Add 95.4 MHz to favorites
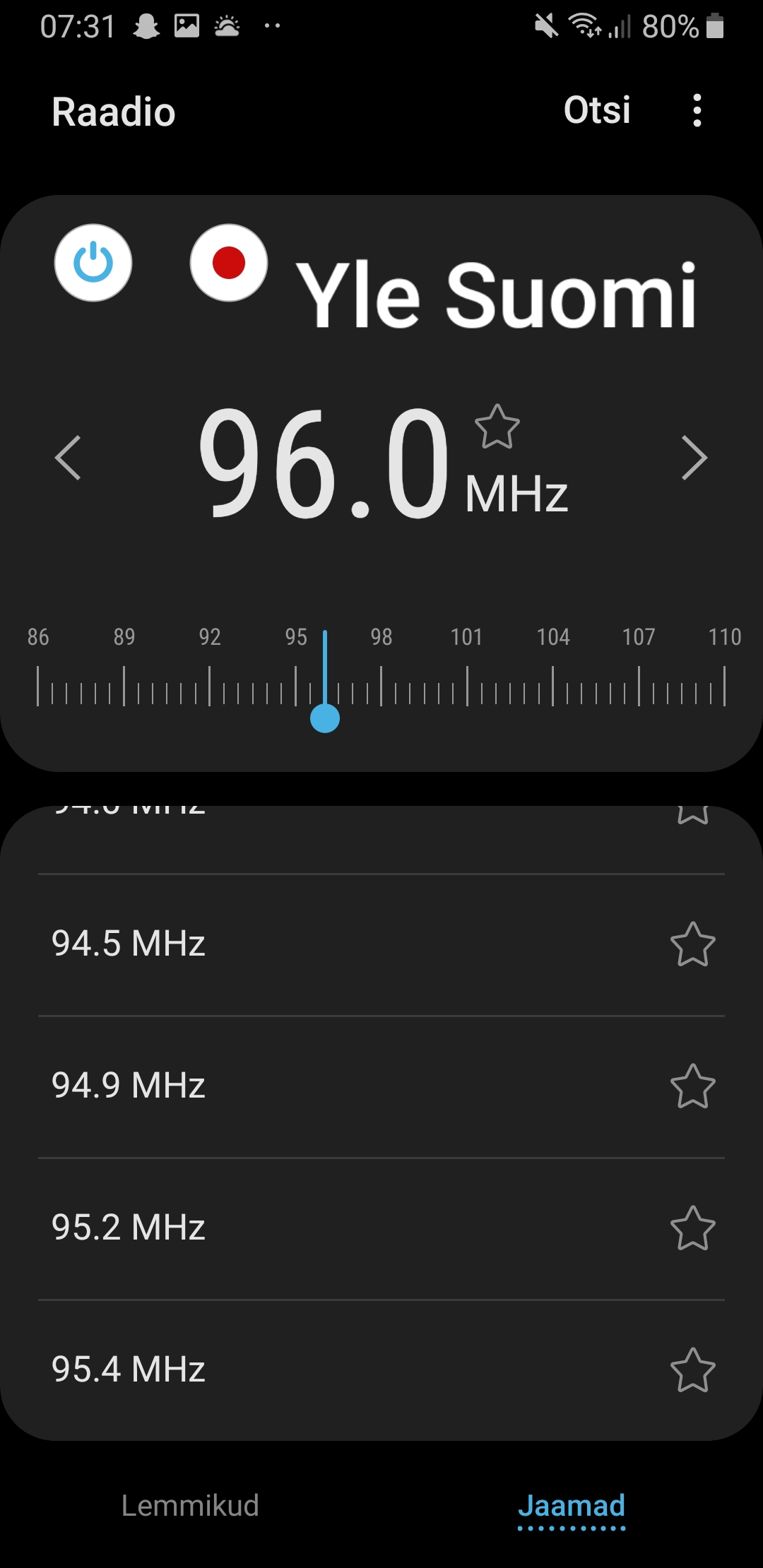Screen dimensions: 763x1568 pyautogui.click(x=692, y=1370)
